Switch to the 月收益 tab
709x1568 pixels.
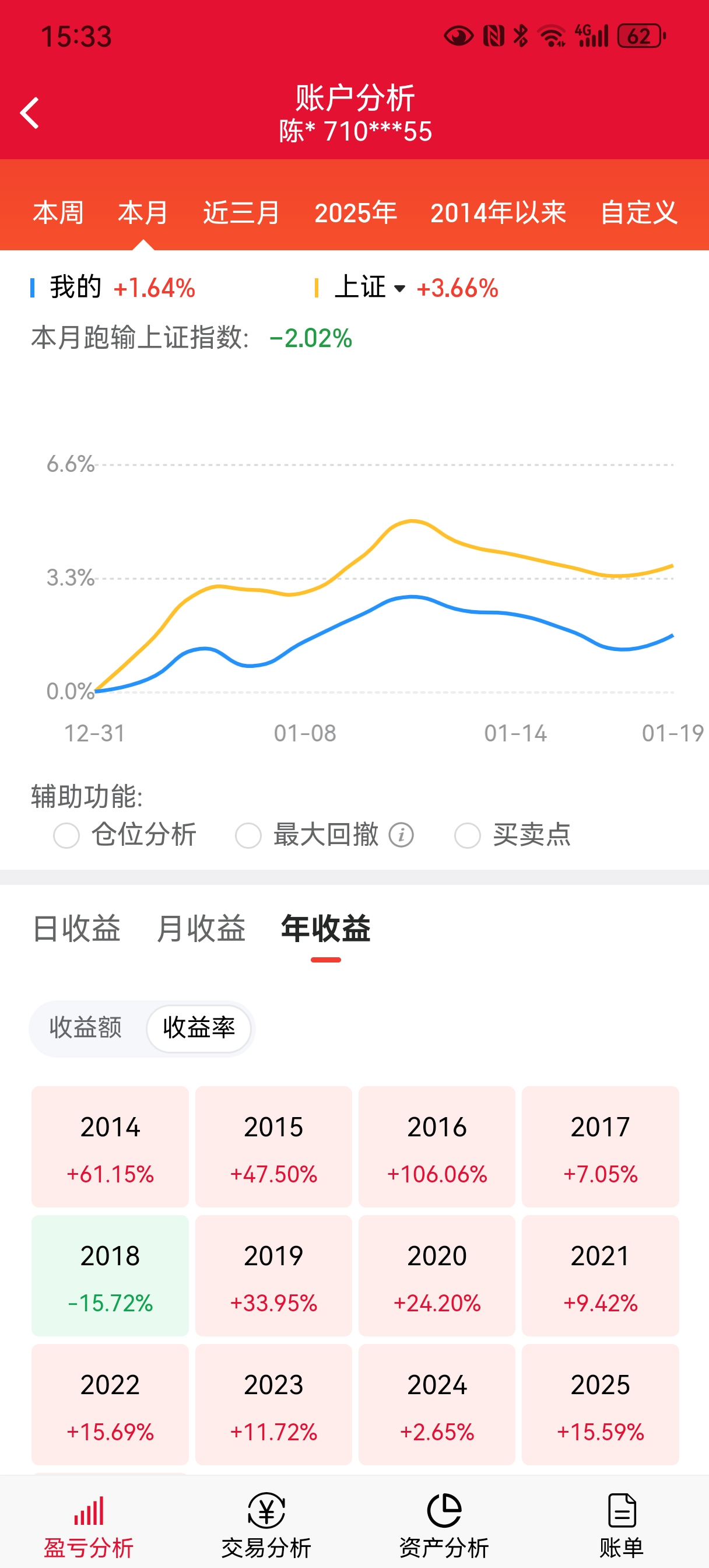pyautogui.click(x=201, y=928)
